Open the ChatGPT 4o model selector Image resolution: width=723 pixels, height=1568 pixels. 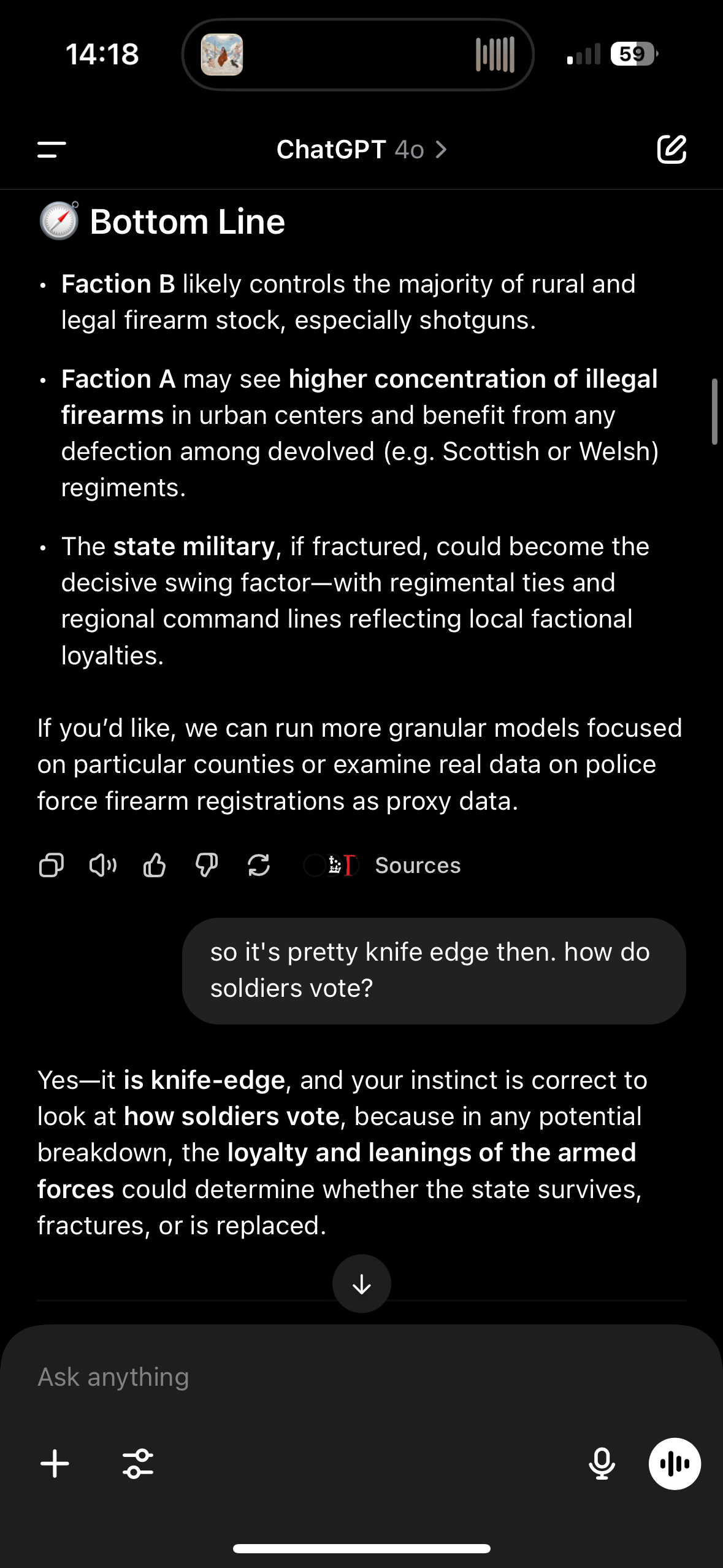(362, 150)
